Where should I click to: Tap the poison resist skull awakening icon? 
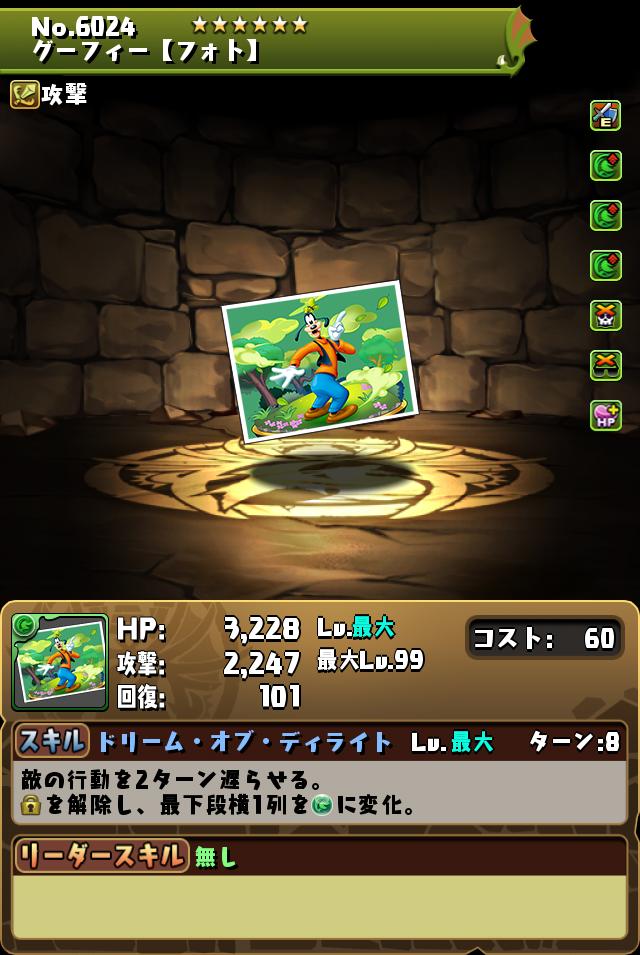pos(605,315)
